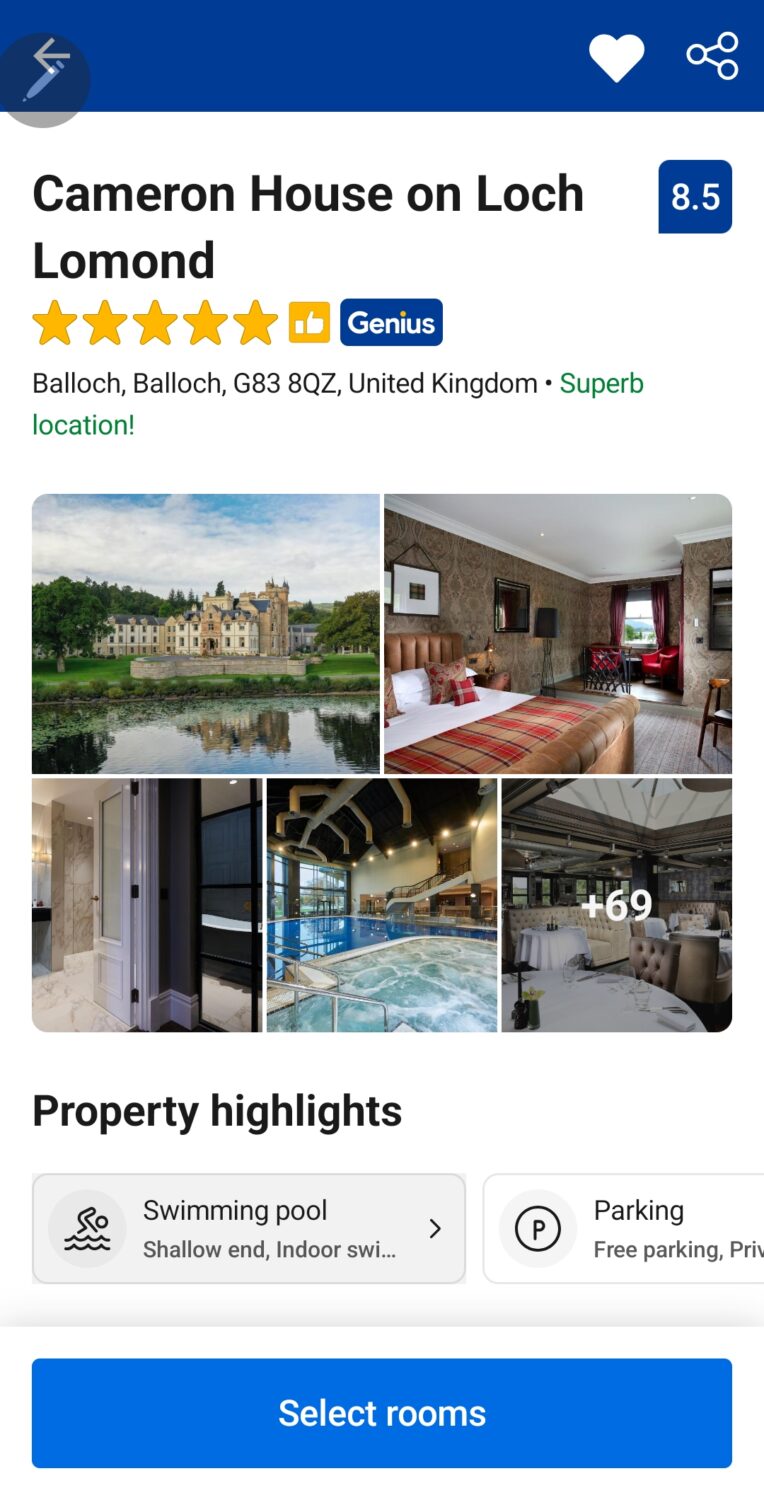
Task: Share this hotel listing
Action: pos(712,56)
